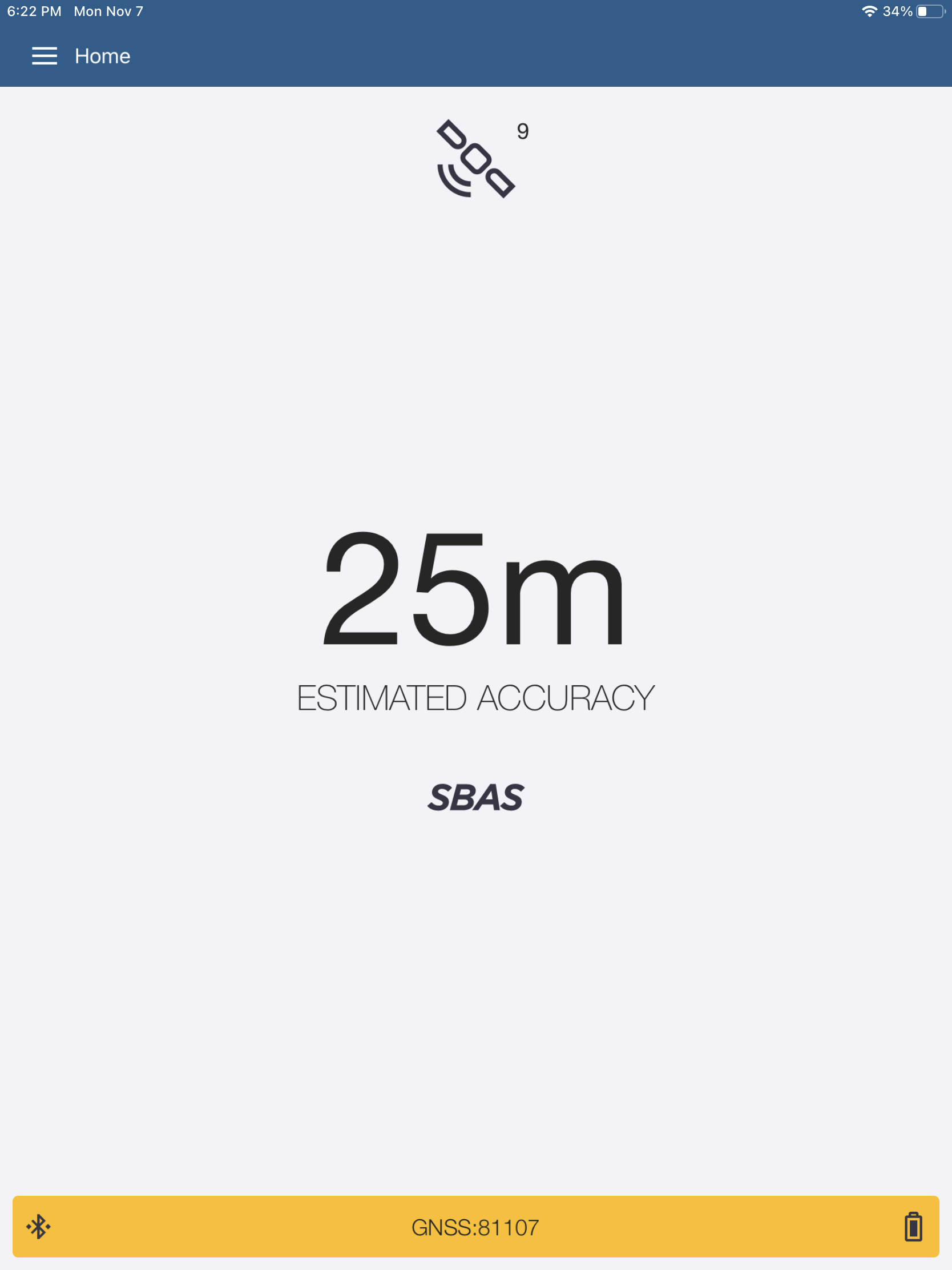Open the hamburger drawer menu
This screenshot has width=952, height=1270.
coord(44,57)
